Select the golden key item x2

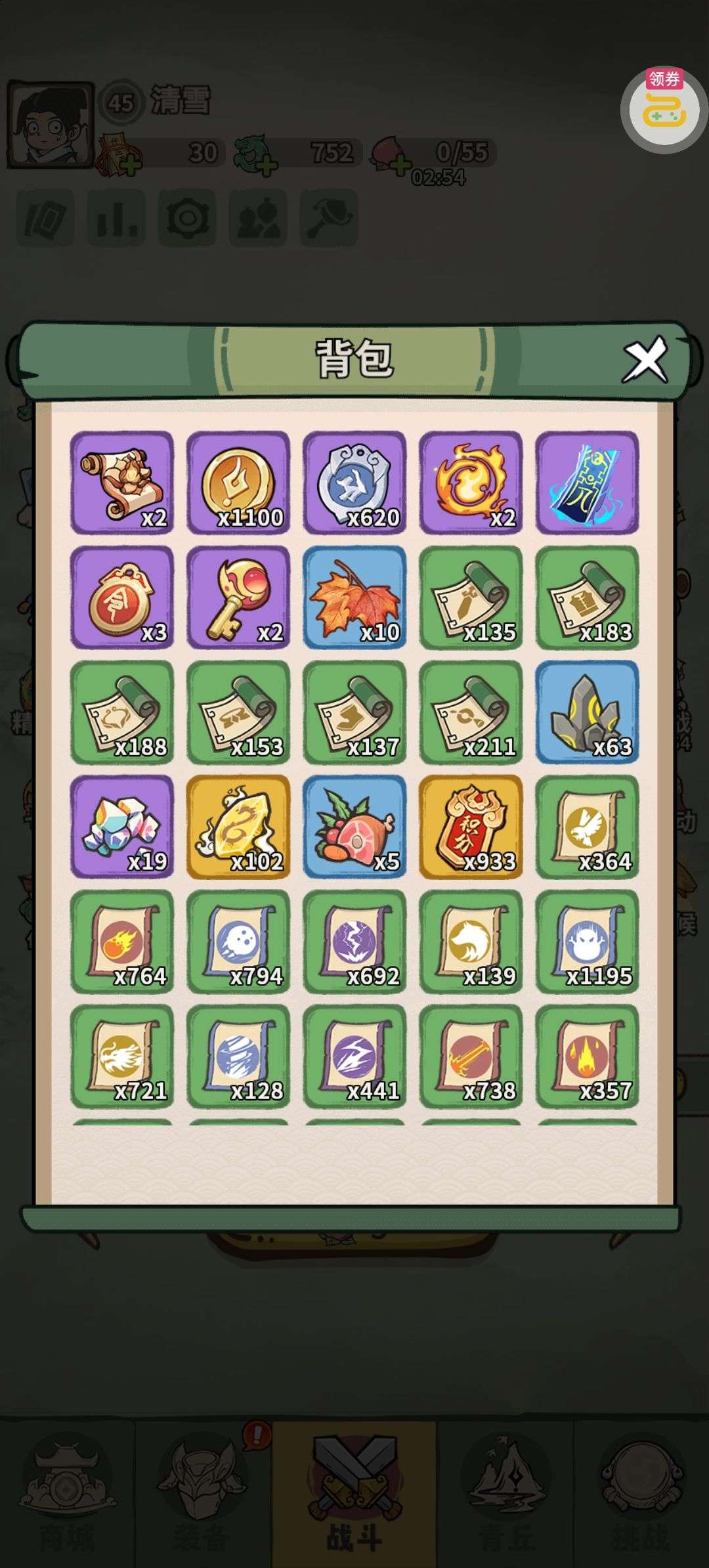[238, 598]
